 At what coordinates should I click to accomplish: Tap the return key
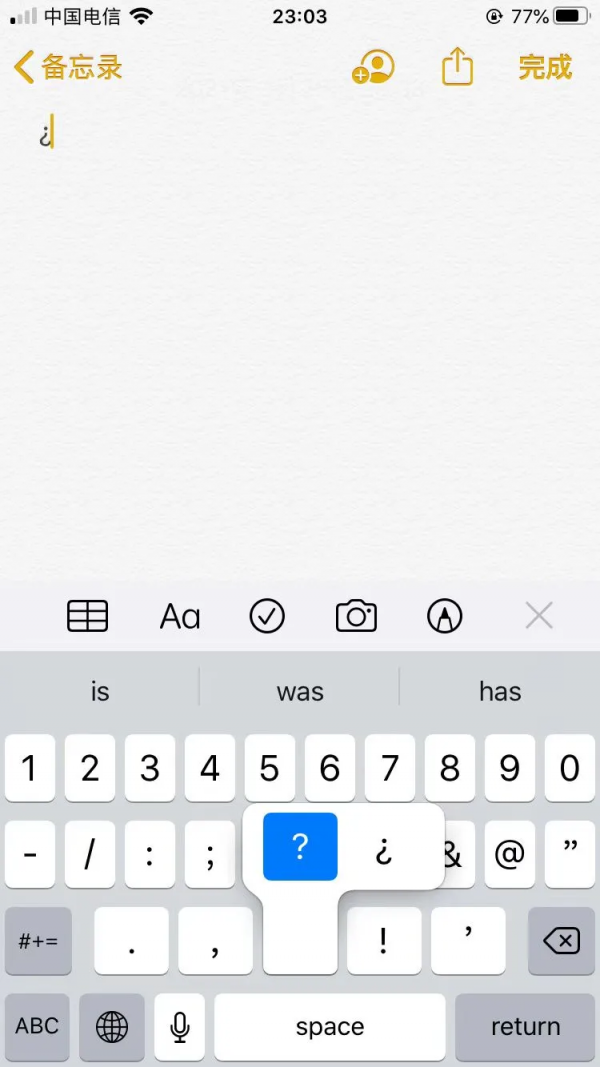pyautogui.click(x=525, y=1026)
